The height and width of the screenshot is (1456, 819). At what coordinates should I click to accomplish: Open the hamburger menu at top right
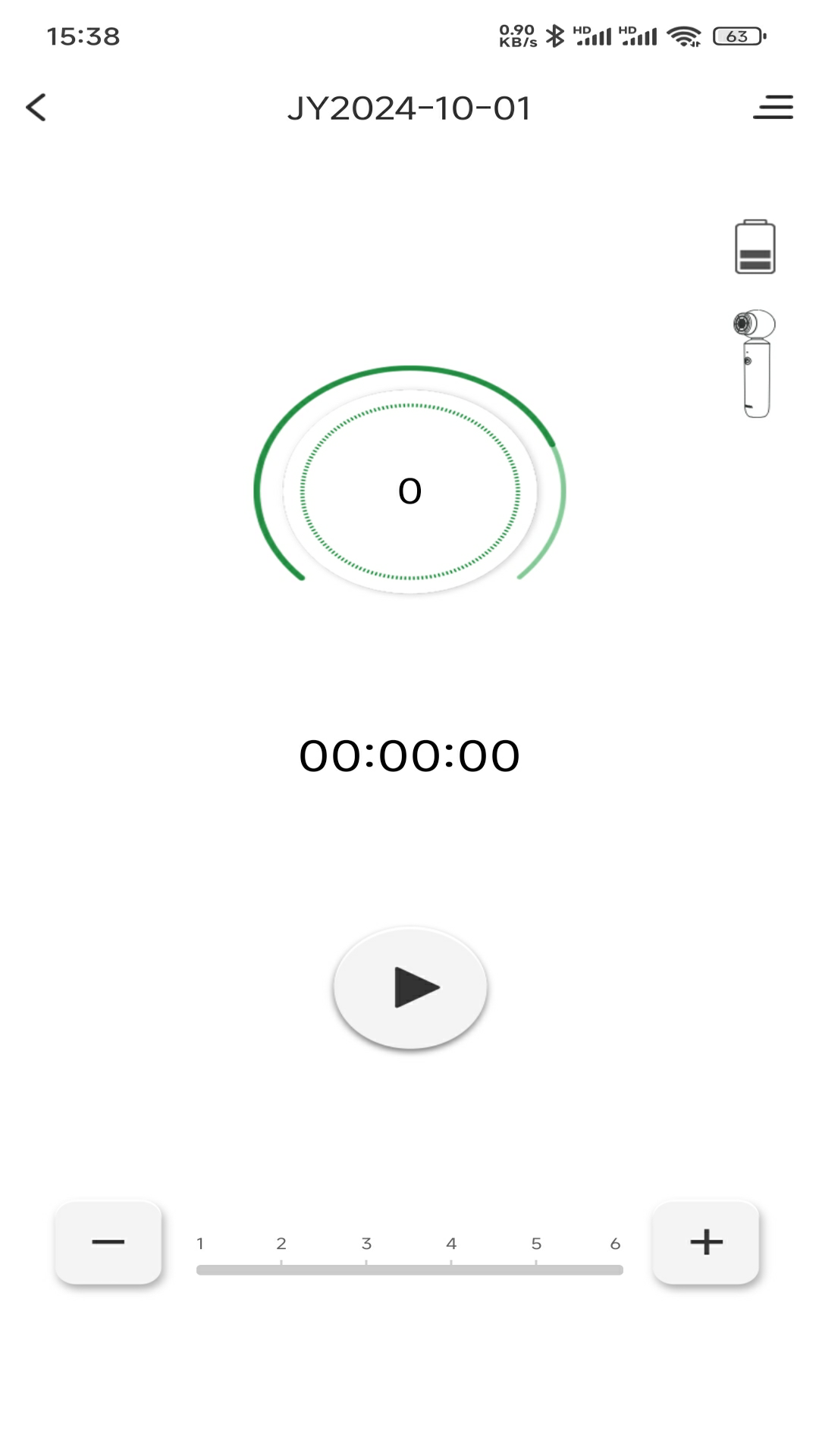click(773, 107)
